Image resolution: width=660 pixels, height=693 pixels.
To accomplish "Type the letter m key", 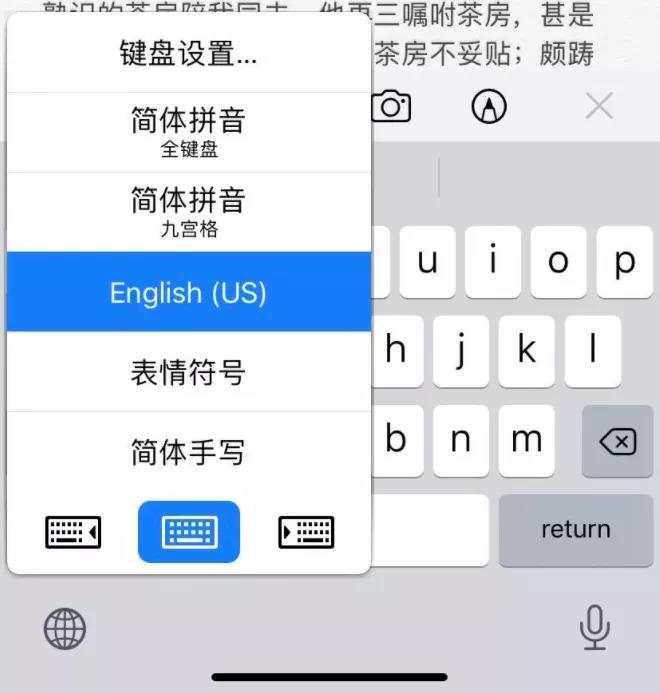I will click(526, 441).
